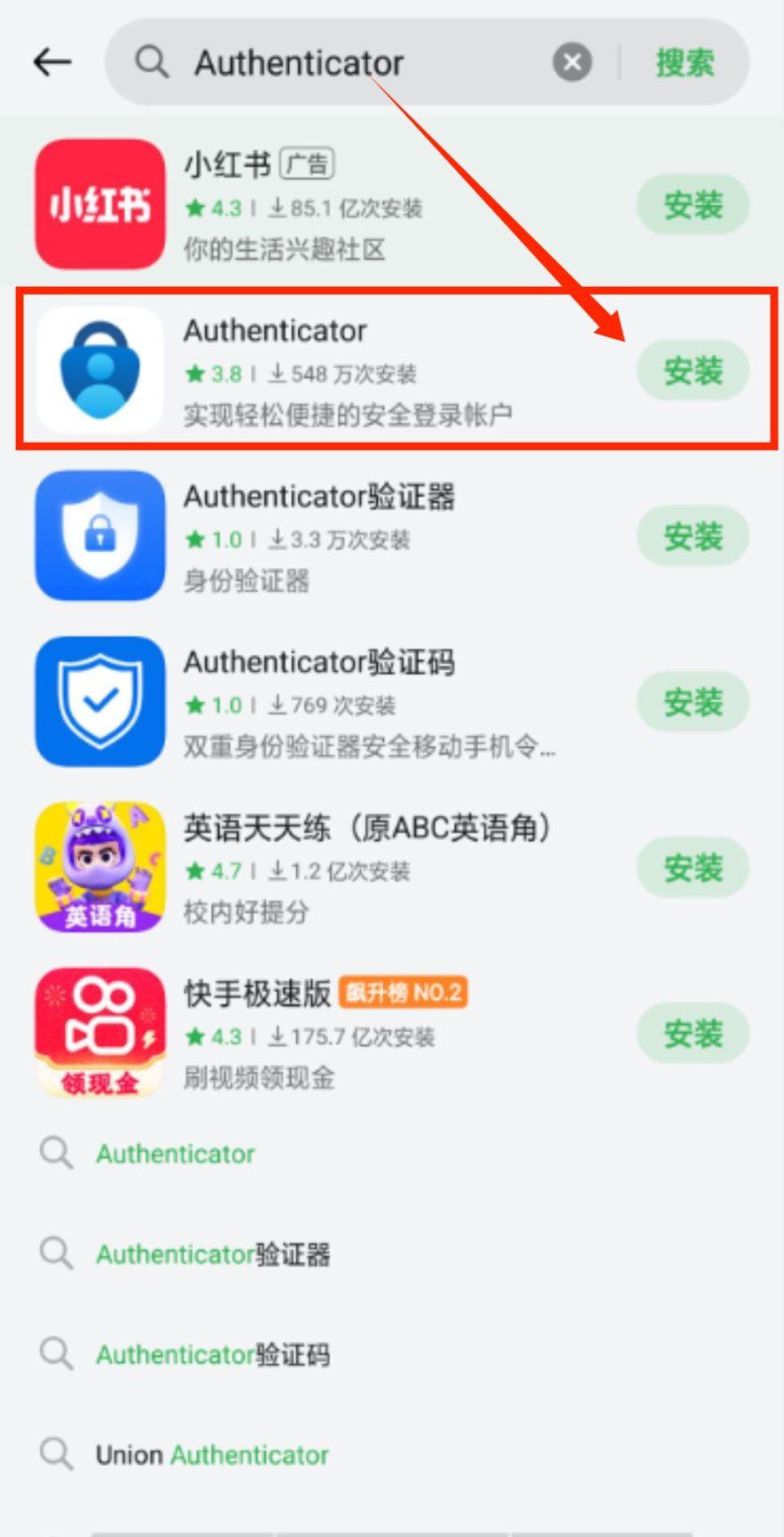
Task: Select the Authenticator search suggestion
Action: (176, 1154)
